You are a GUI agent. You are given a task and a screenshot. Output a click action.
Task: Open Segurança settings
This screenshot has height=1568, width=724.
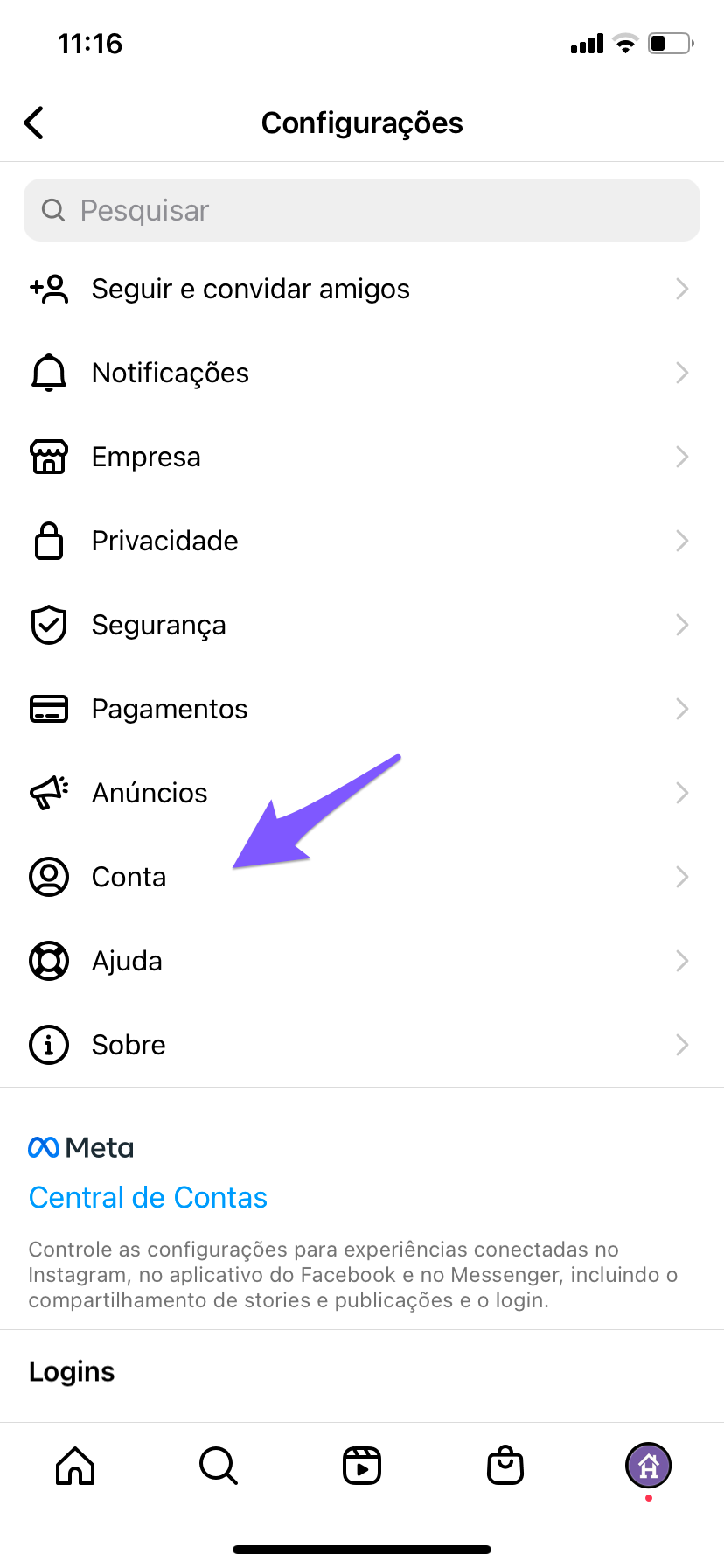(x=362, y=625)
